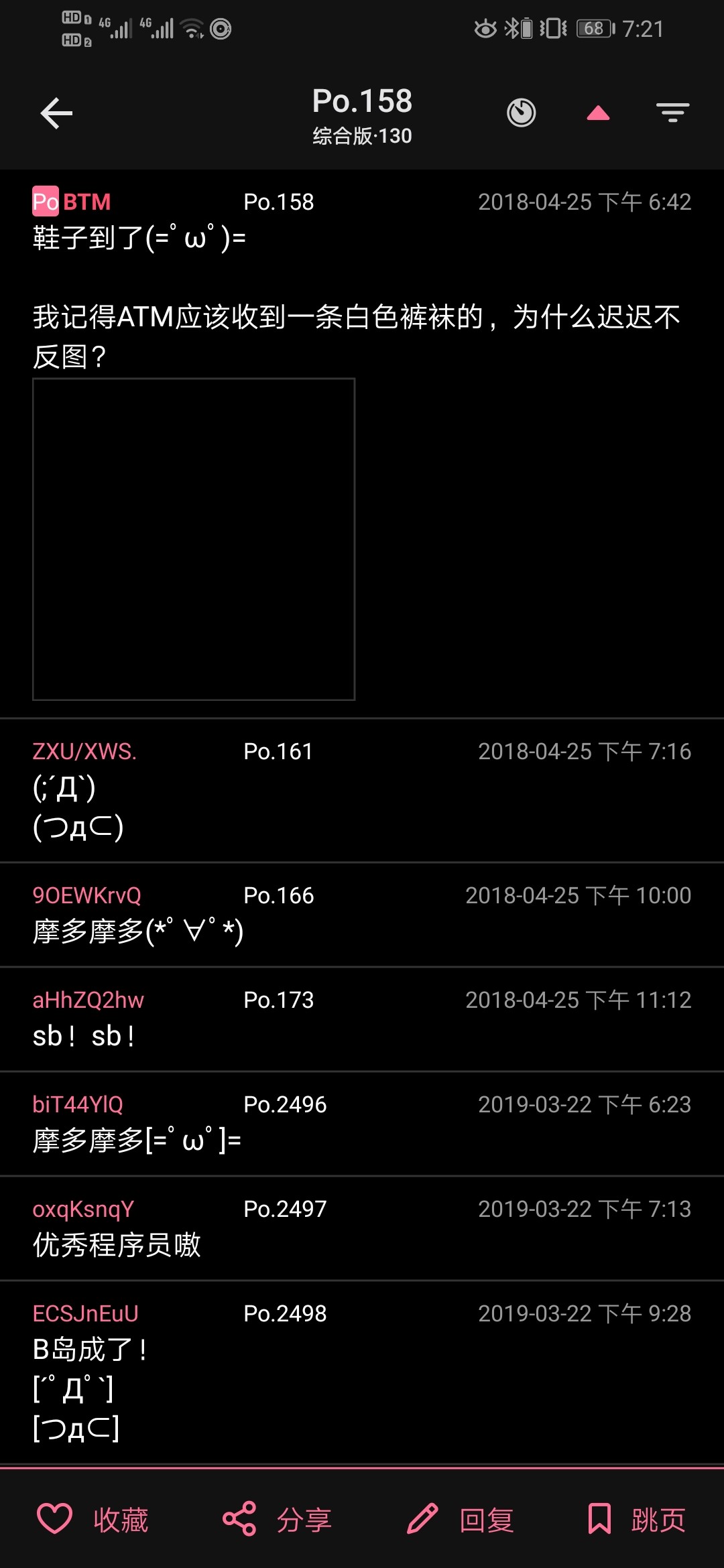The height and width of the screenshot is (1568, 724).
Task: Open aHhZQ2hw's sb! reply
Action: point(362,1019)
